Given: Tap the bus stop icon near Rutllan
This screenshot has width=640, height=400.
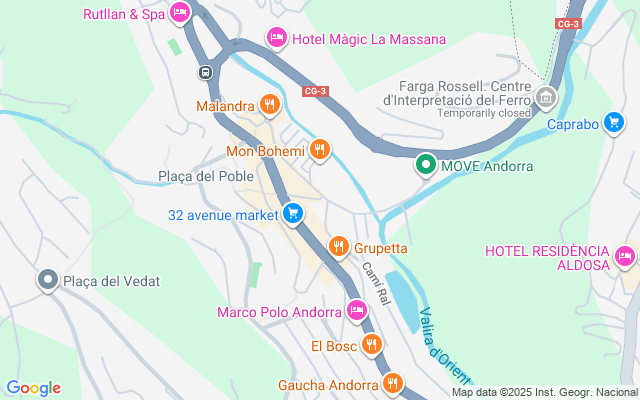Looking at the screenshot, I should coord(205,72).
